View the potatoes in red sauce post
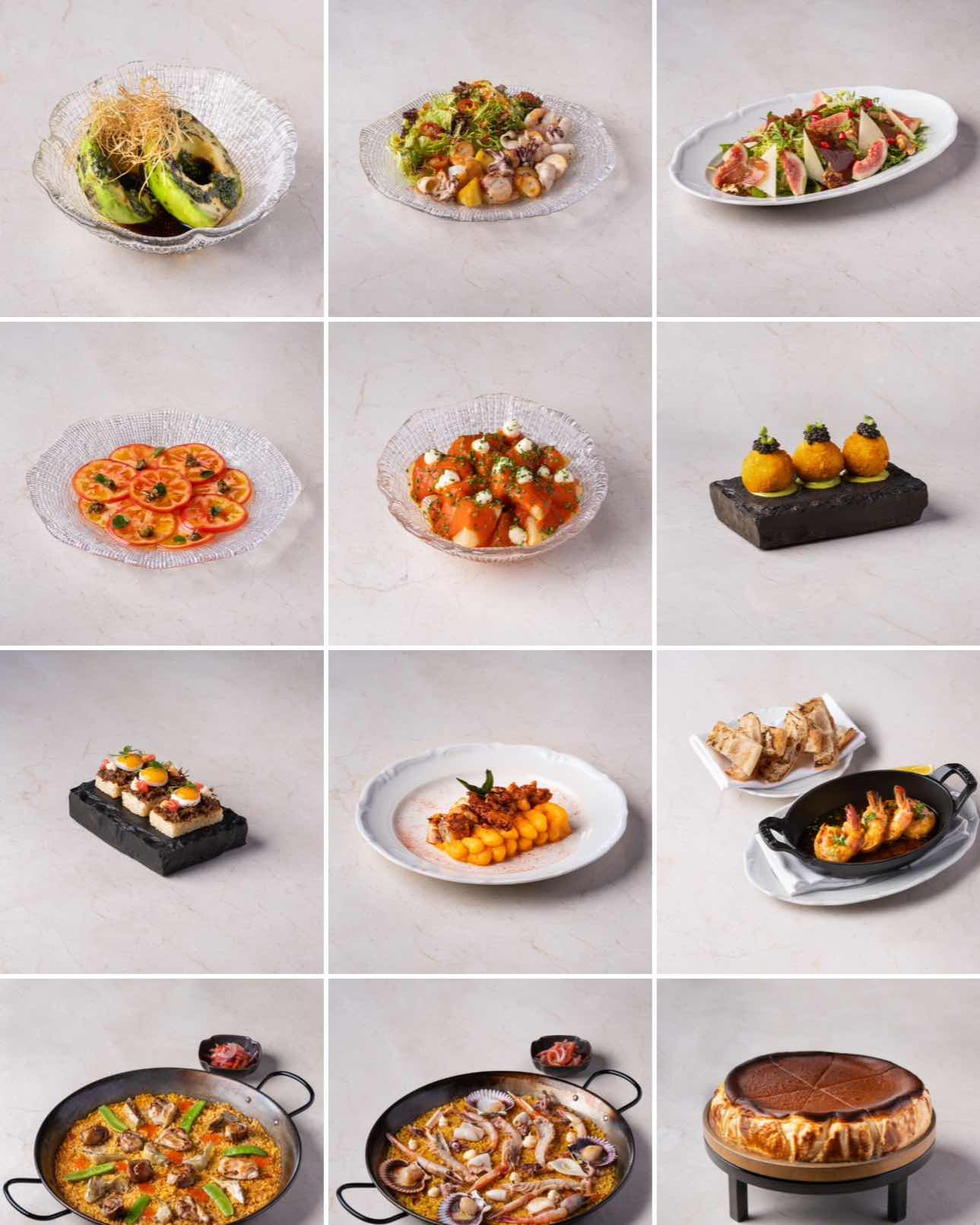Screen dimensions: 980x1225 [490, 484]
